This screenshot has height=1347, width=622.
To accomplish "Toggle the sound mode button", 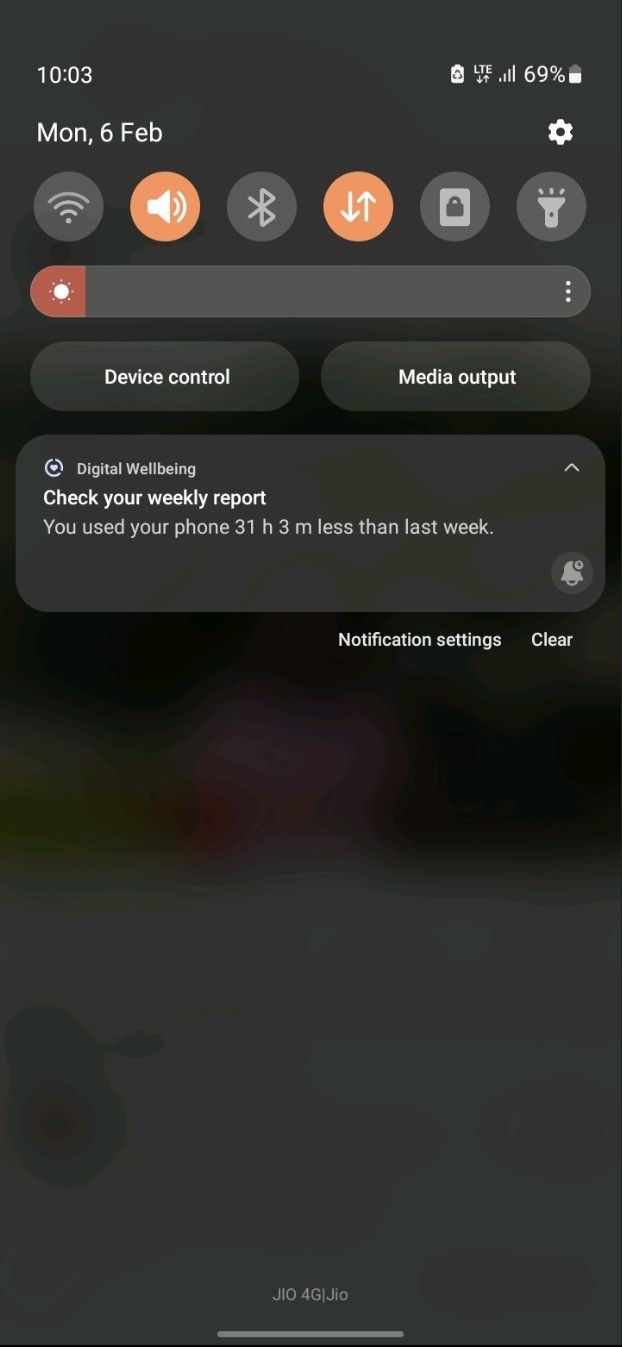I will click(x=165, y=207).
